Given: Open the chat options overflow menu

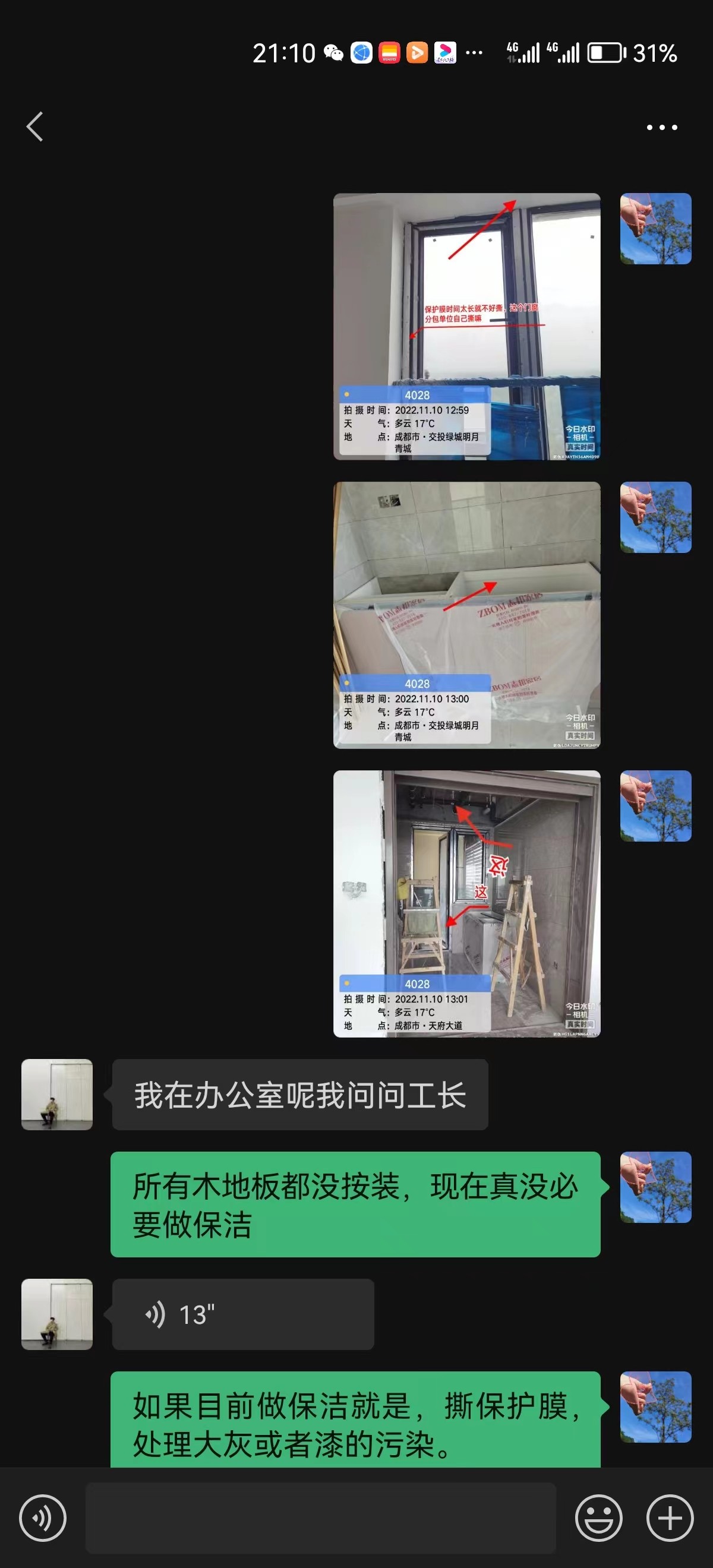Looking at the screenshot, I should pyautogui.click(x=661, y=127).
